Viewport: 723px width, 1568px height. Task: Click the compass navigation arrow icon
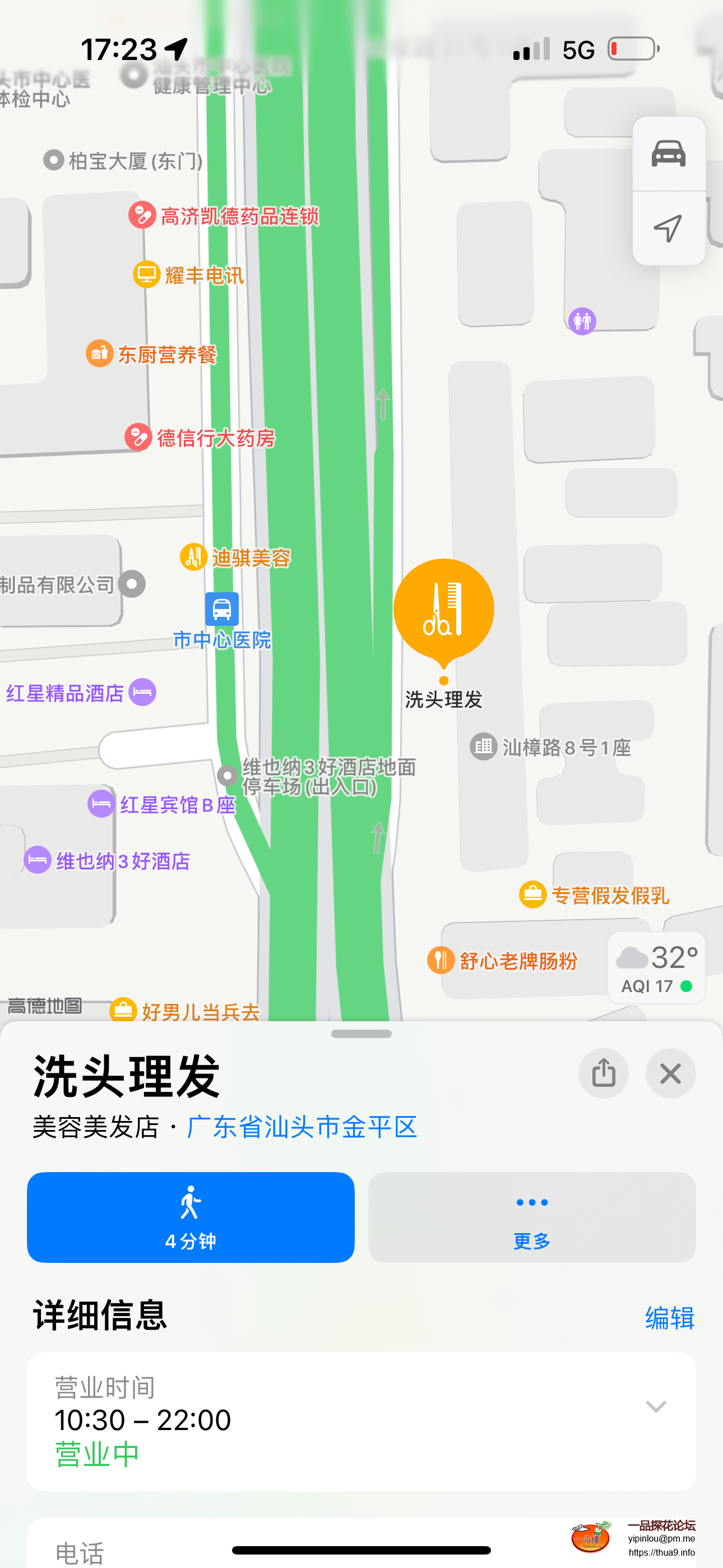pyautogui.click(x=668, y=228)
